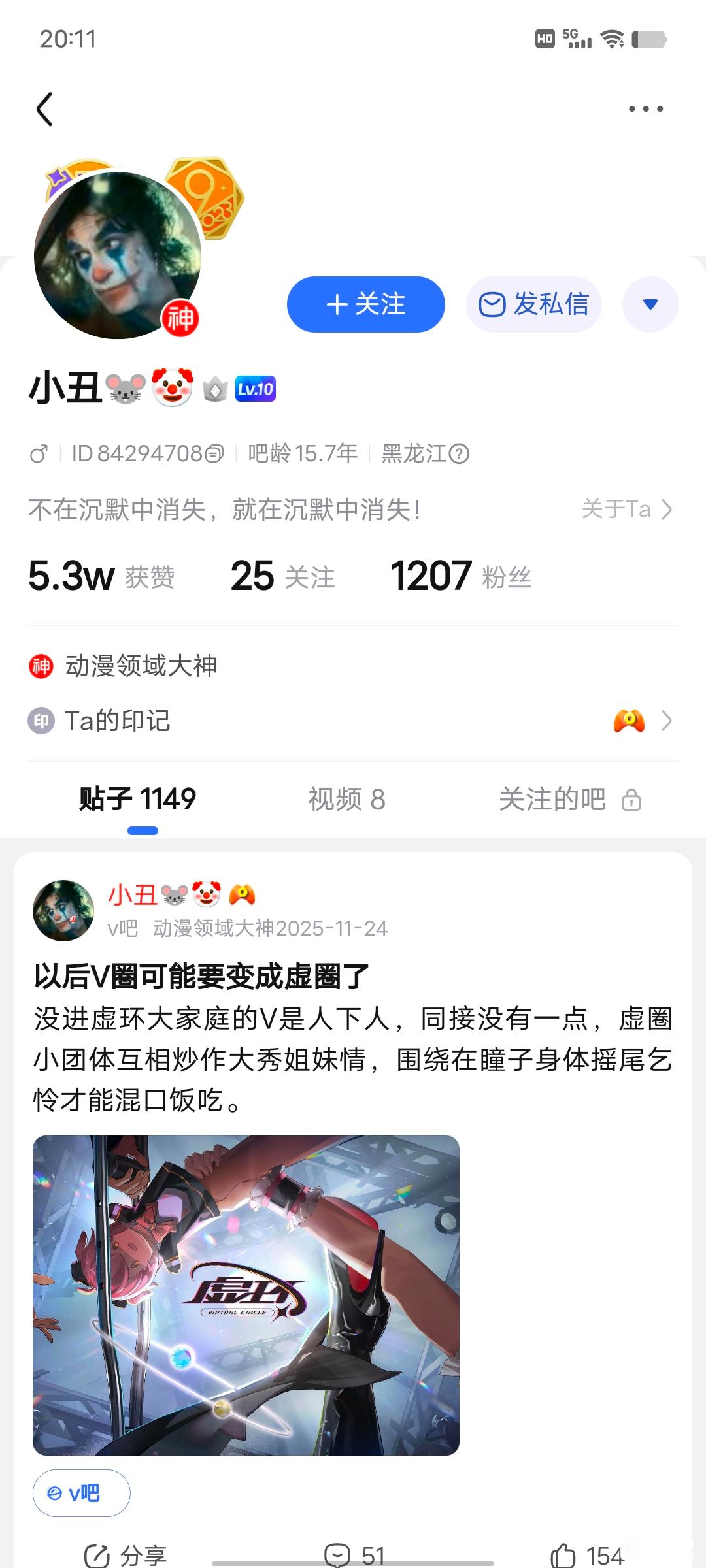Open the 虚环 image in the post

point(246,1295)
